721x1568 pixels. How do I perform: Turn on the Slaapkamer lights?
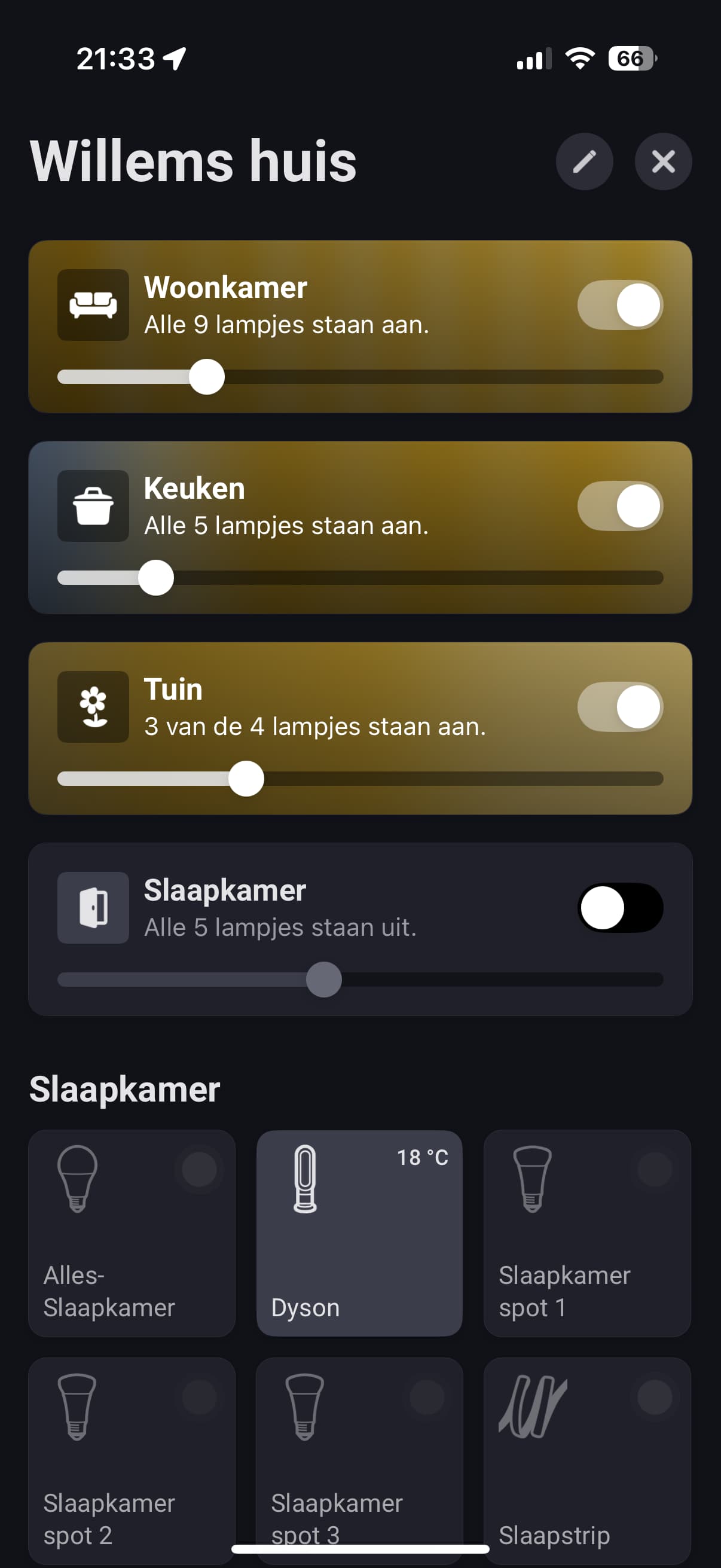[x=619, y=908]
